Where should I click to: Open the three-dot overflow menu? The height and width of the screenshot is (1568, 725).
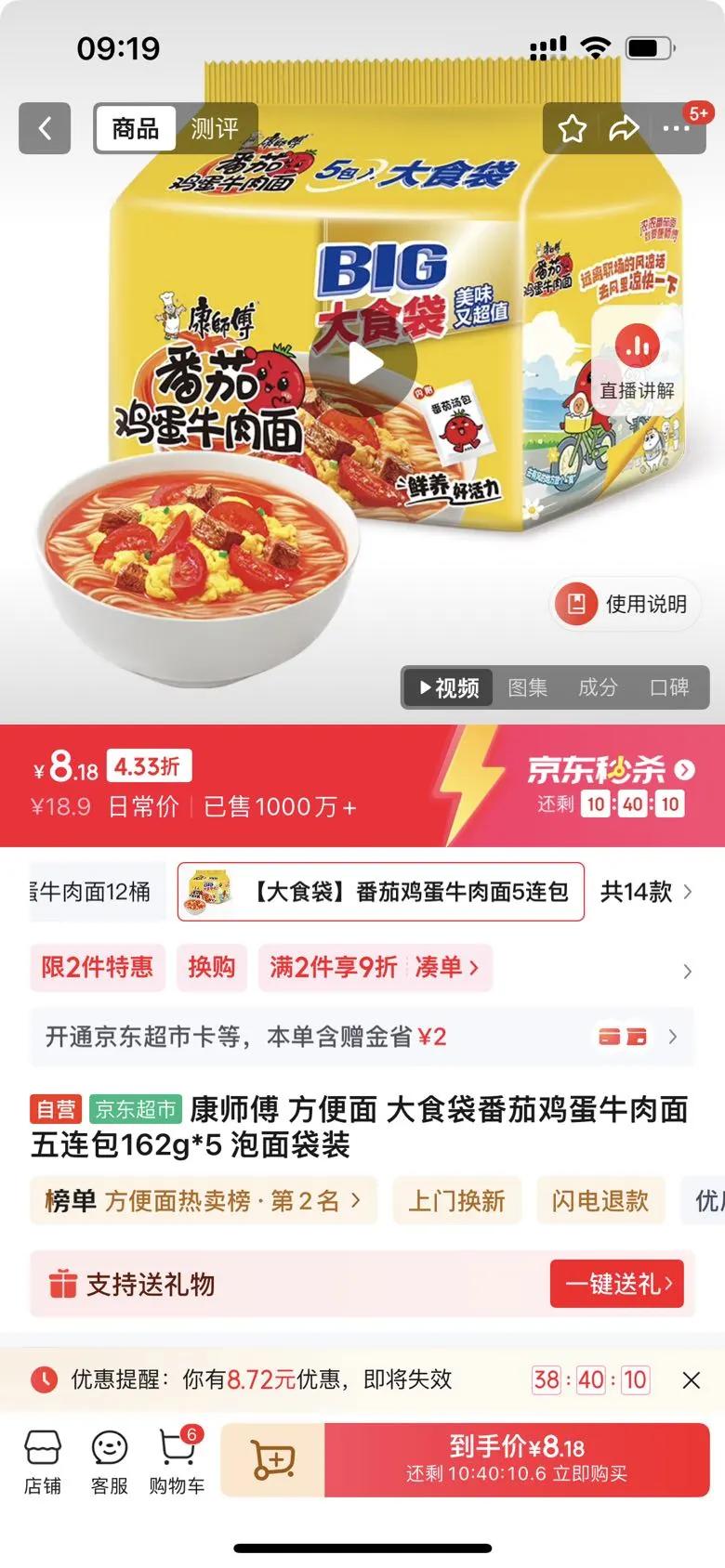(676, 128)
